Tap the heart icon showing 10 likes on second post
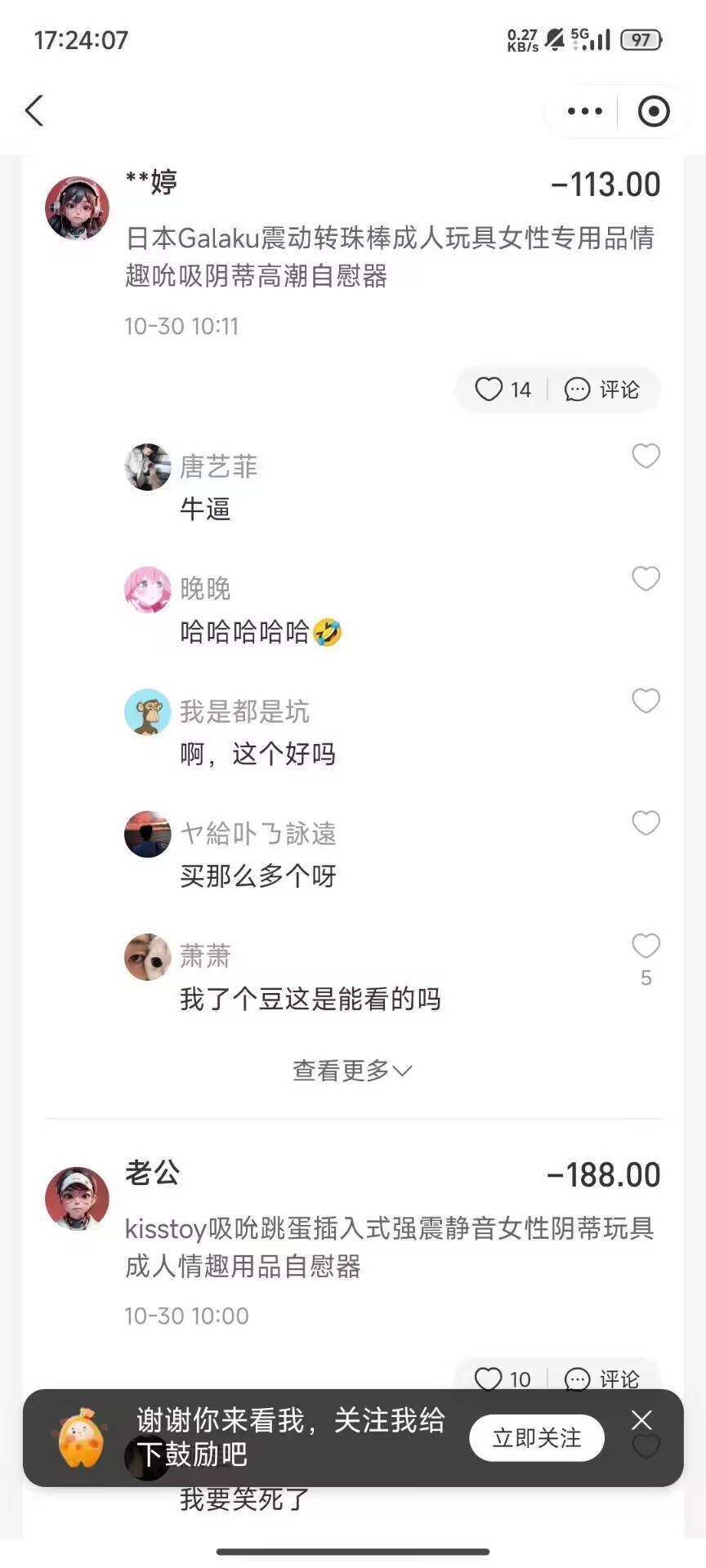706x1568 pixels. [x=489, y=1379]
